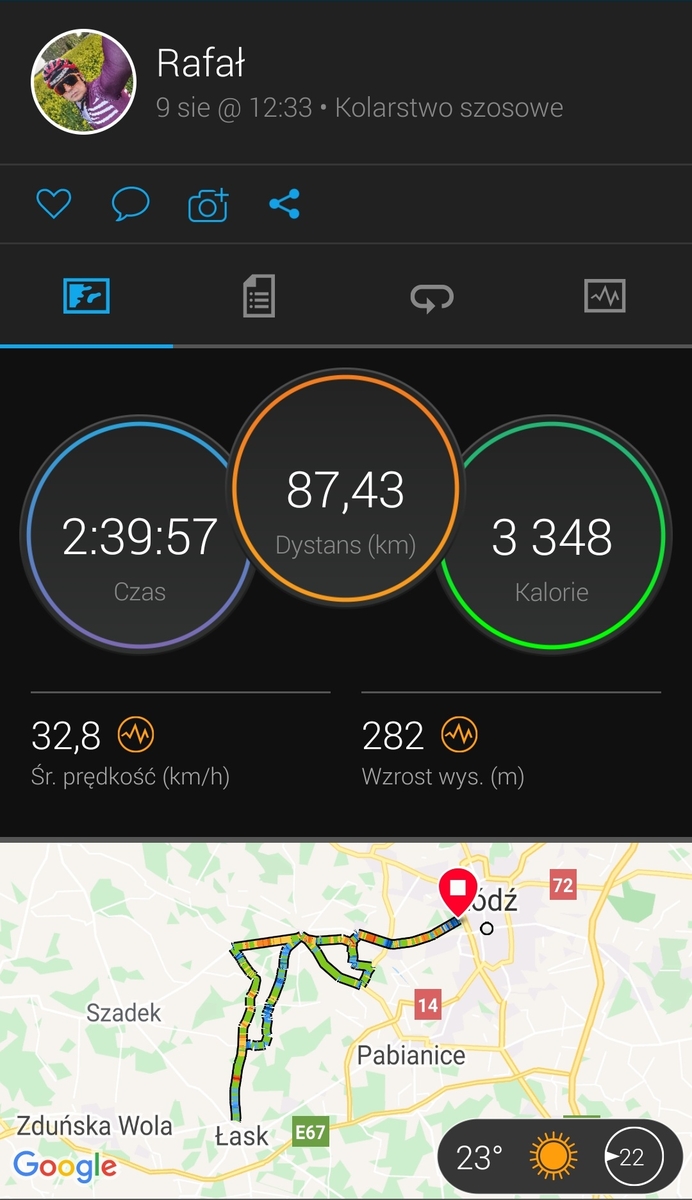Like this activity with the heart icon

[x=54, y=204]
